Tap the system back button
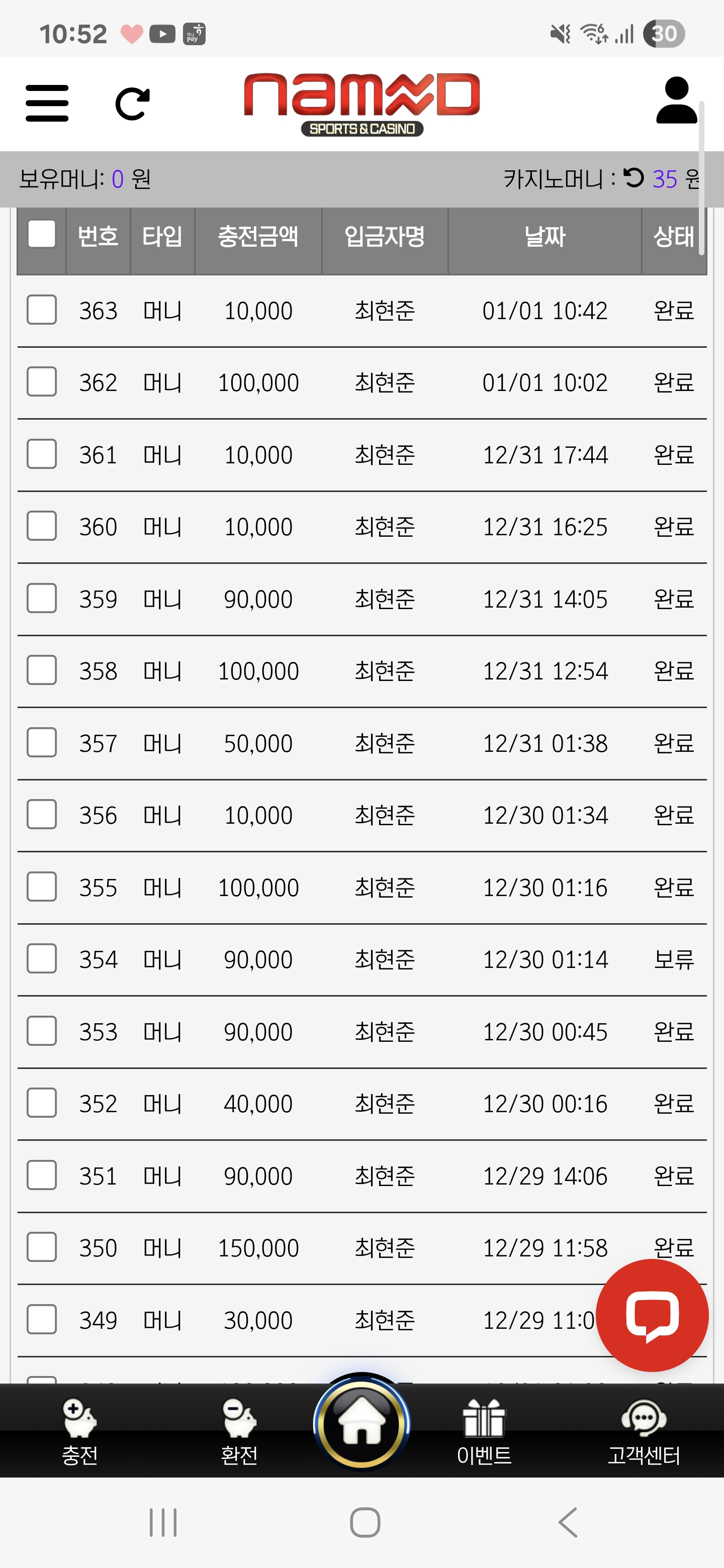 (568, 1522)
